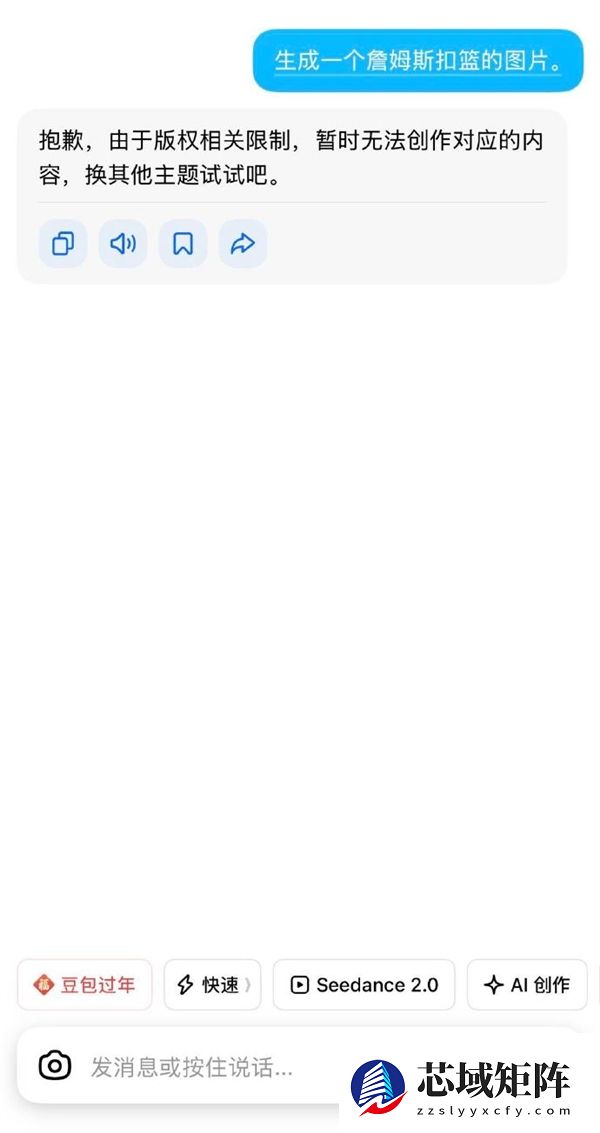
Task: Focus the 发消息或按住说话 input field
Action: pyautogui.click(x=200, y=1067)
